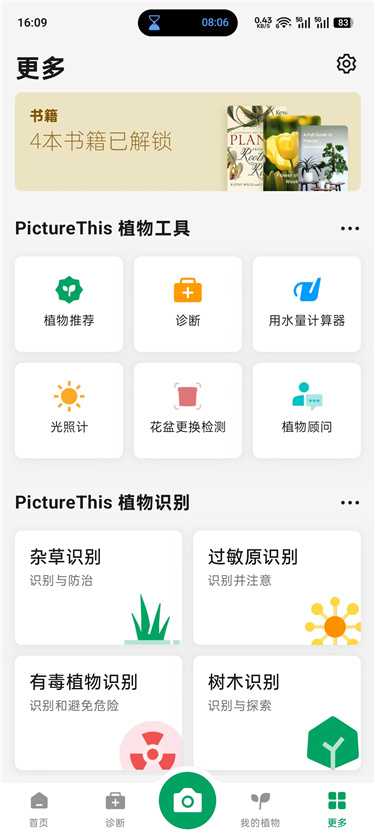Tap the green camera button
The image size is (375, 838).
coord(188,801)
